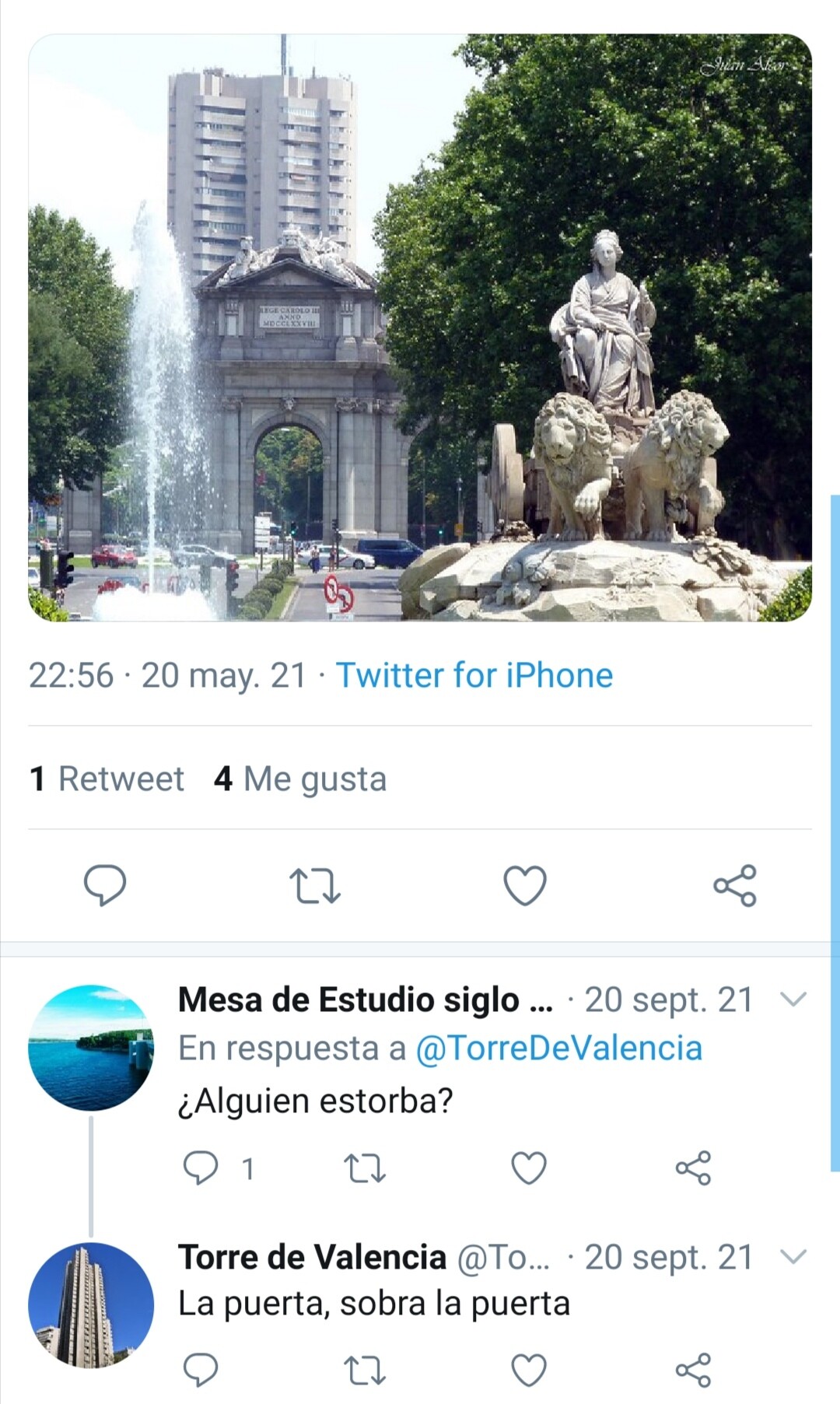The width and height of the screenshot is (840, 1404).
Task: View the 4 Me gusta likes list
Action: click(300, 779)
